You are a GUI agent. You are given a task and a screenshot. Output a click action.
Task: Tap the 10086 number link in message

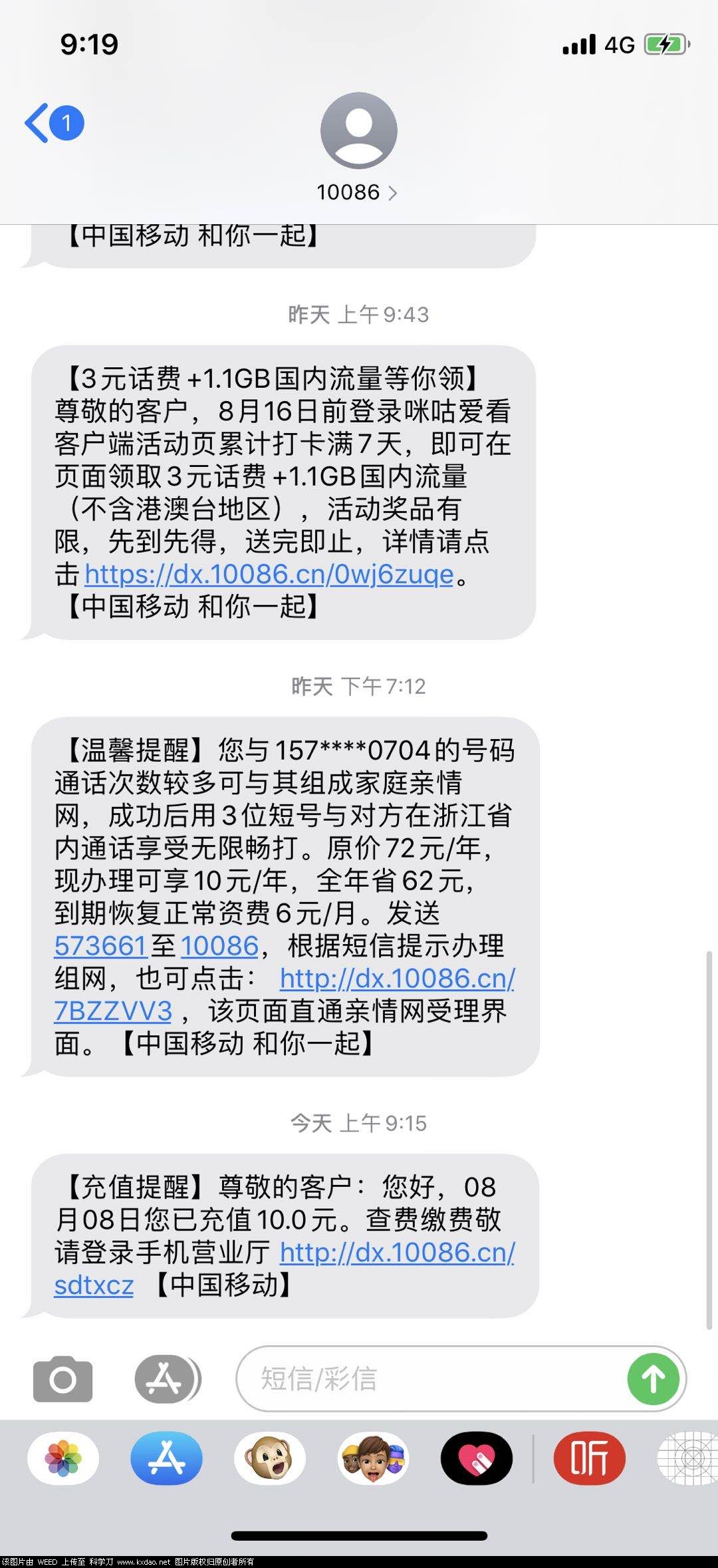click(219, 945)
